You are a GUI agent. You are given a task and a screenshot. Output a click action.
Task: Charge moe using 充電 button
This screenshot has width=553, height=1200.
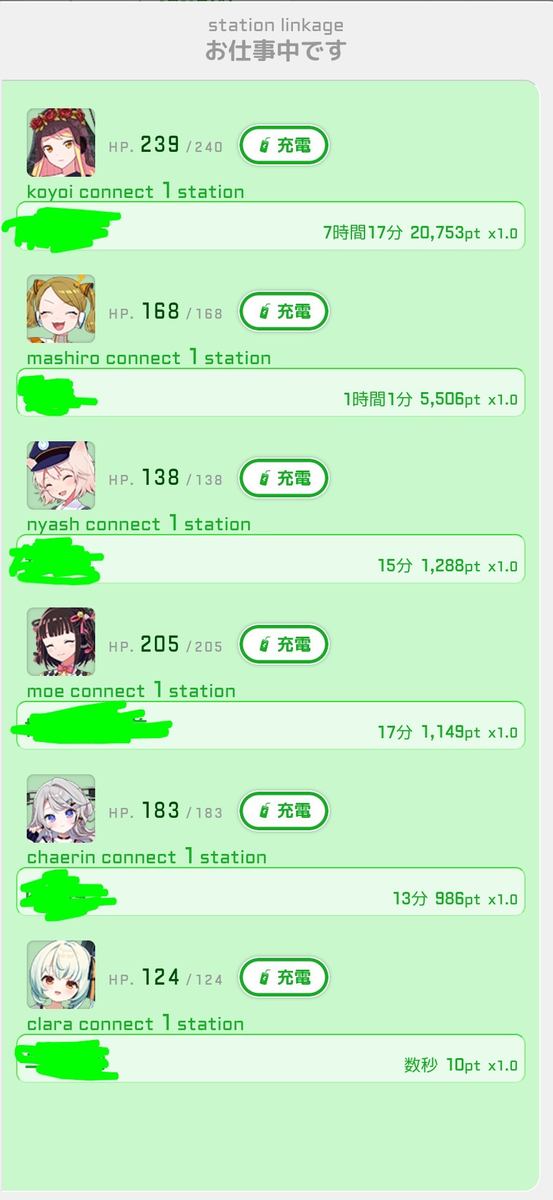coord(284,645)
